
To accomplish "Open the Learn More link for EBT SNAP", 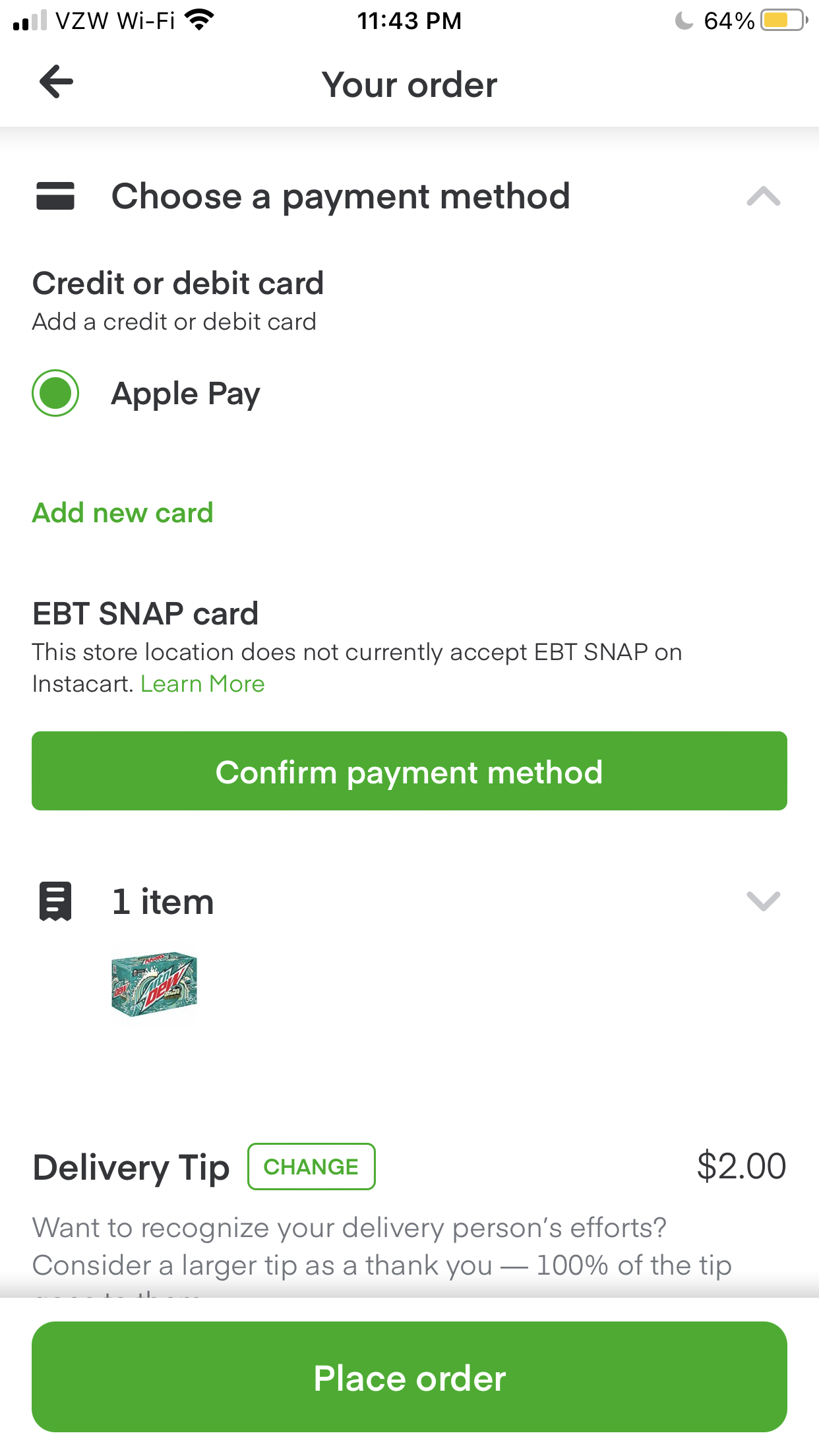I will (202, 684).
